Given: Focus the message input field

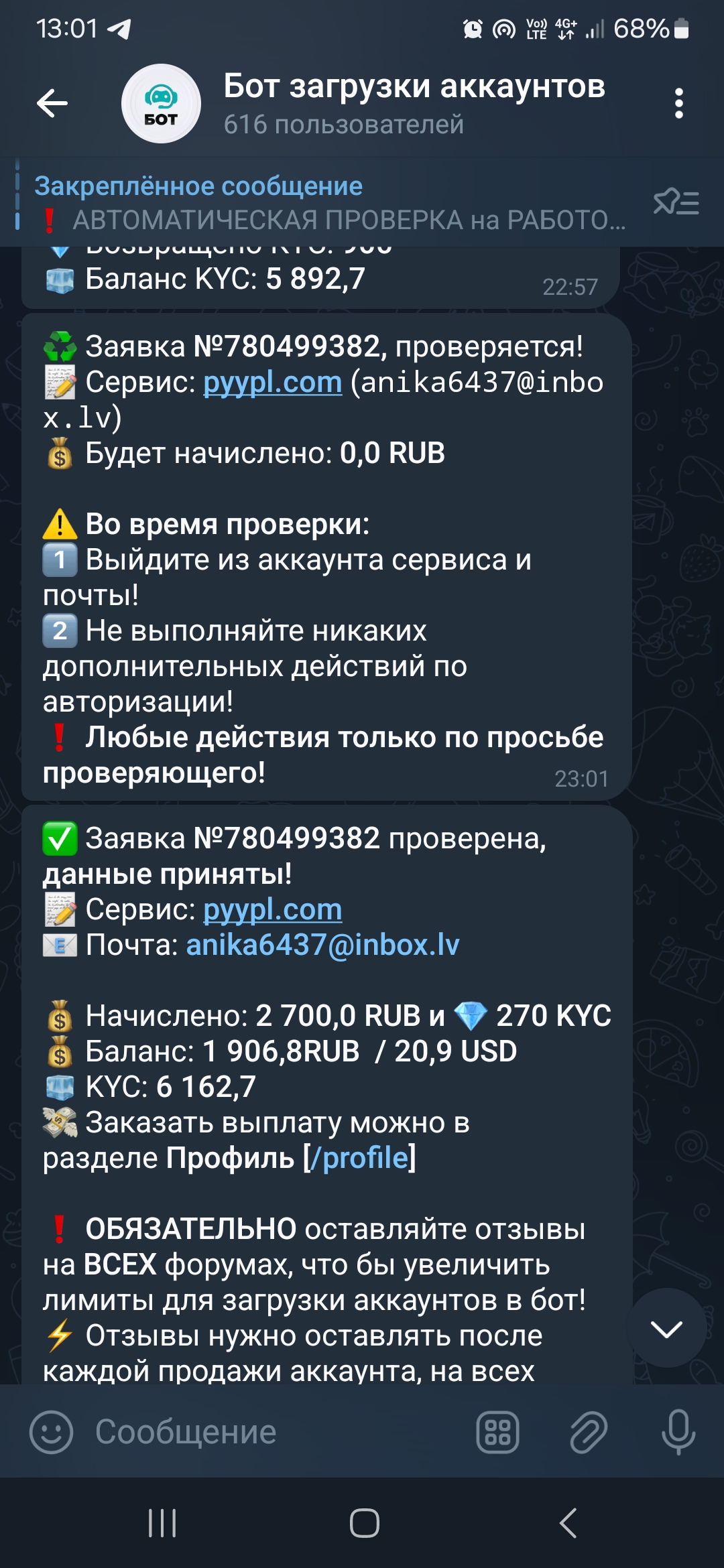Looking at the screenshot, I should pos(268,1432).
